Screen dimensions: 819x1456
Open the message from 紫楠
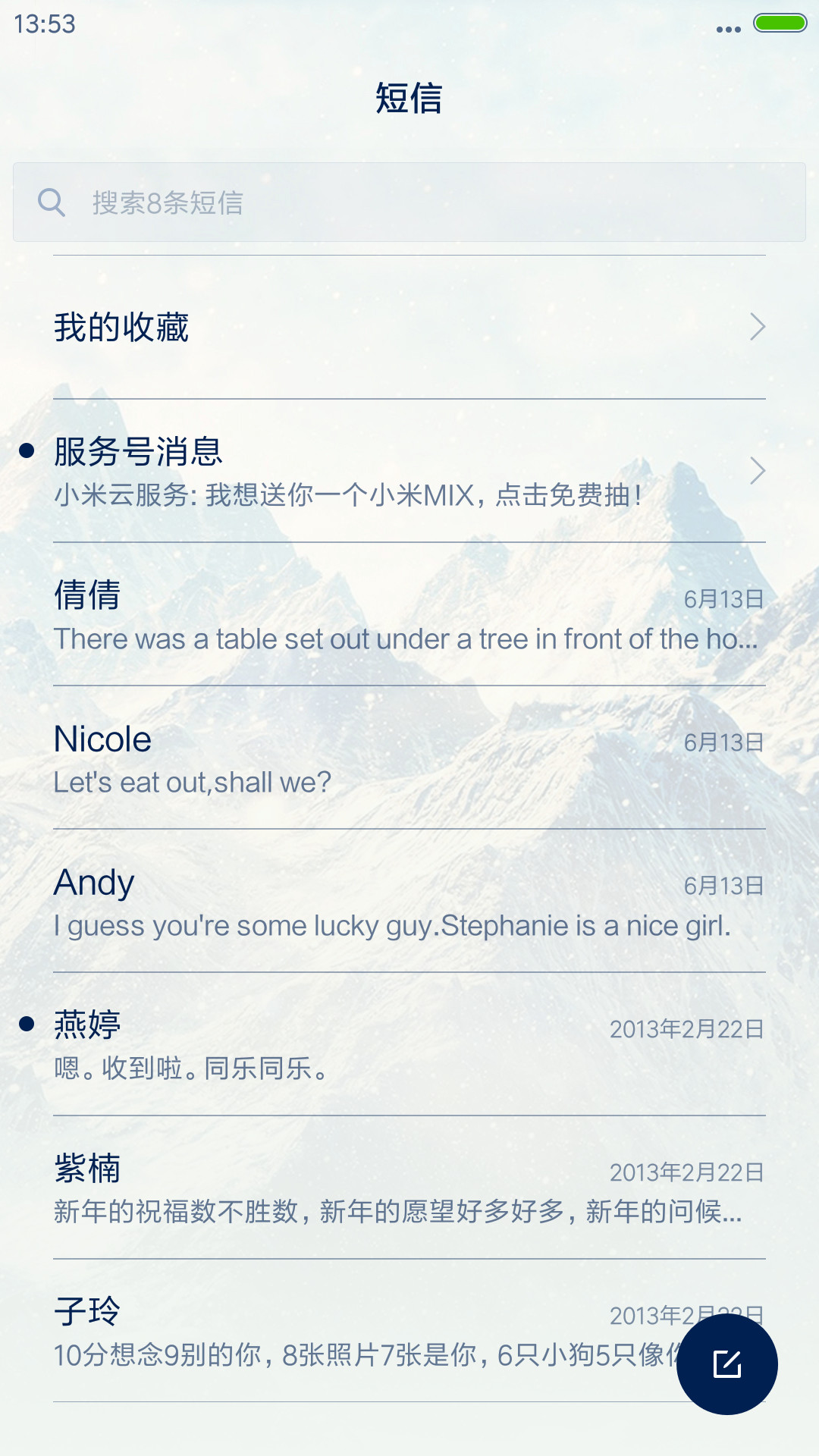tap(409, 1188)
